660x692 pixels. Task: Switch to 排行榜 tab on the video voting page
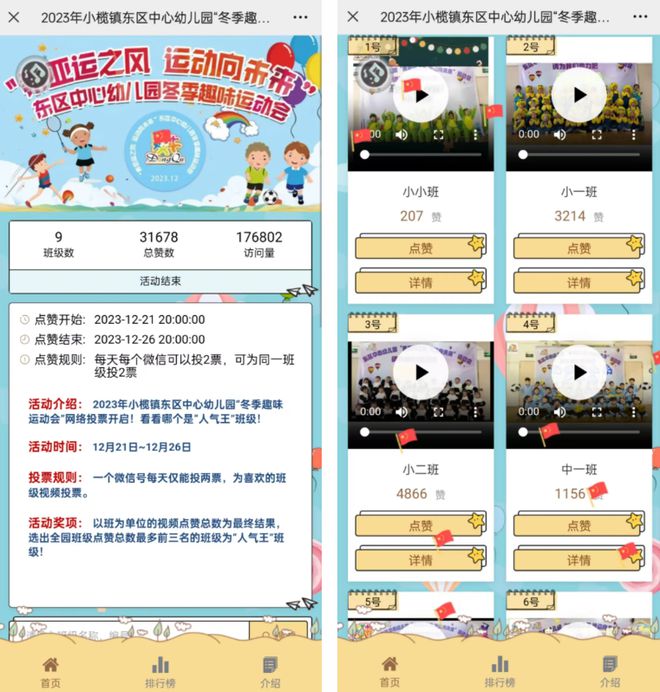tap(499, 671)
